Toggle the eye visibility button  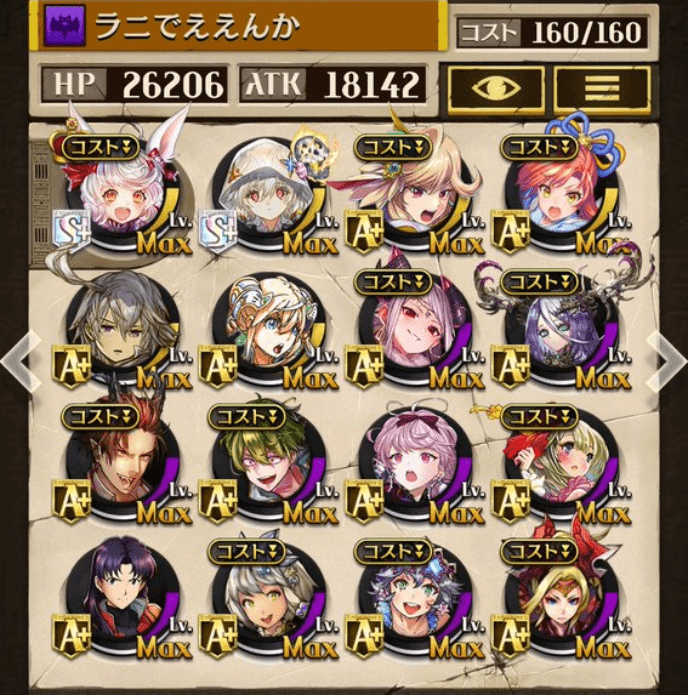[496, 89]
